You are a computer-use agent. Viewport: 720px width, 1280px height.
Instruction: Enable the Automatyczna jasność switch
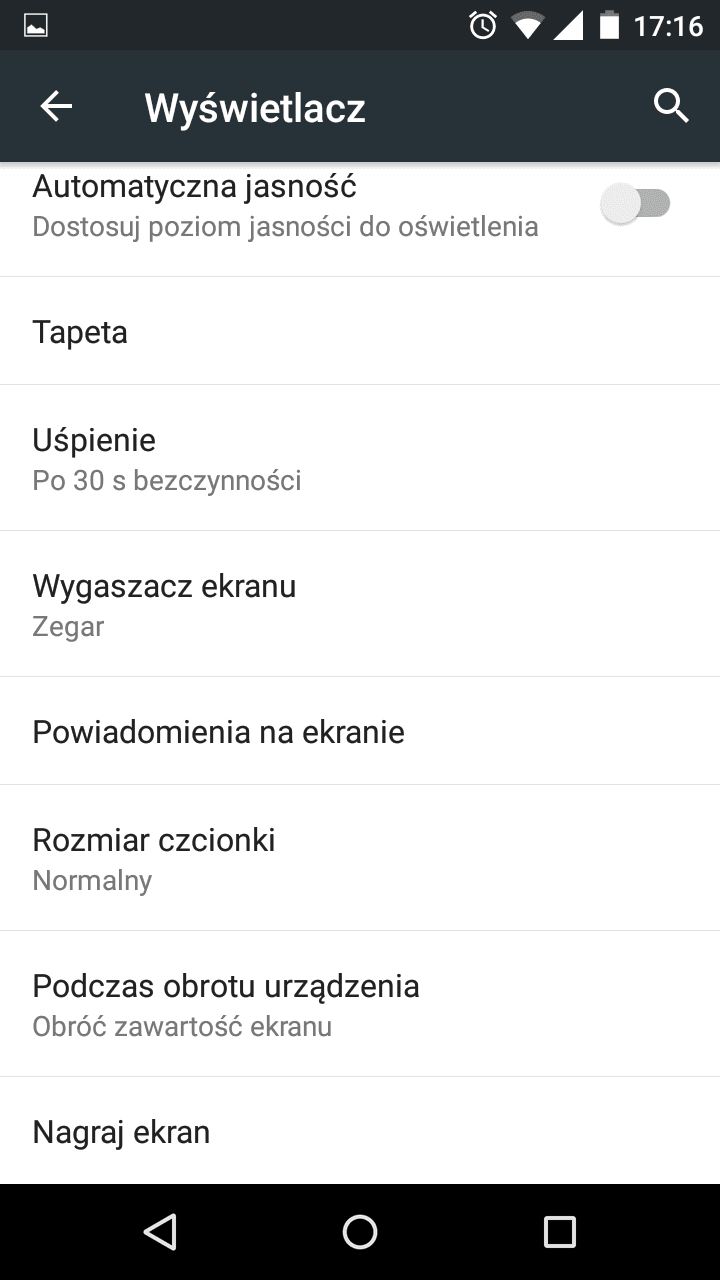point(635,204)
